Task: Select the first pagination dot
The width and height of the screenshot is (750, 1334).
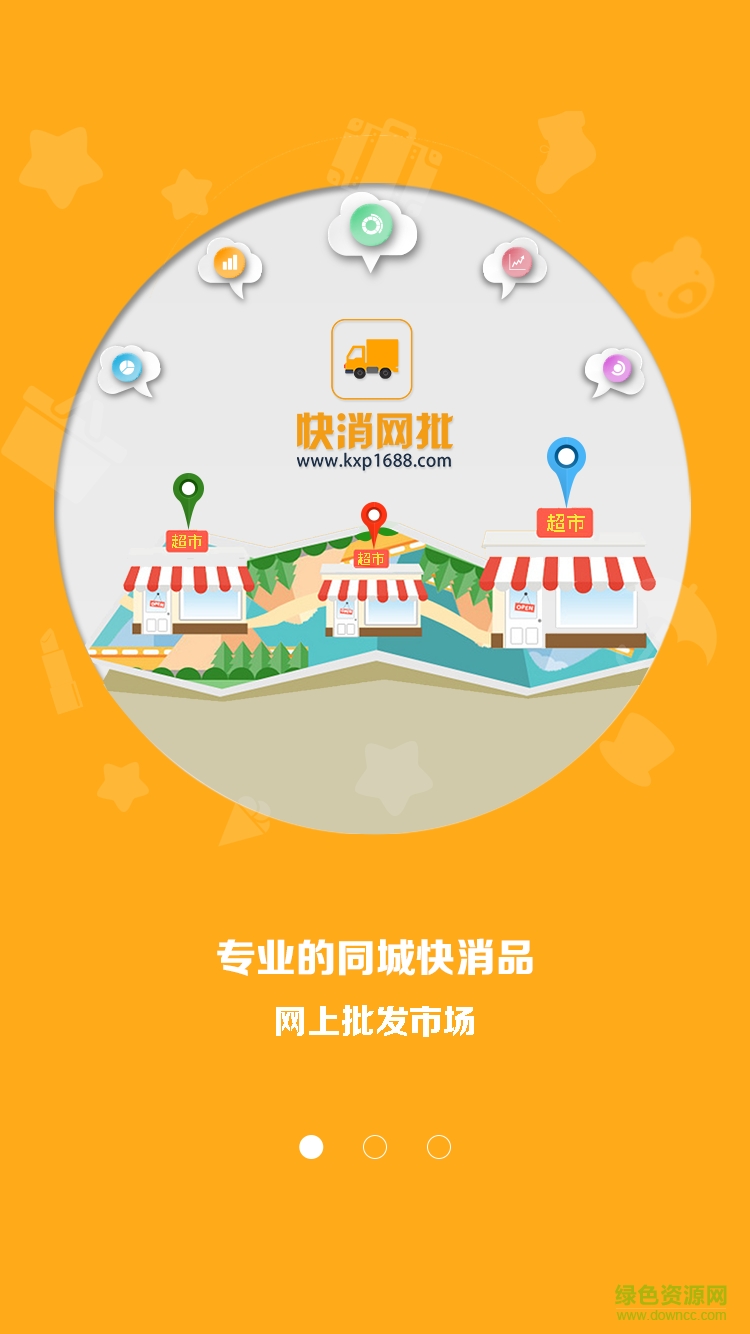Action: [x=310, y=1148]
